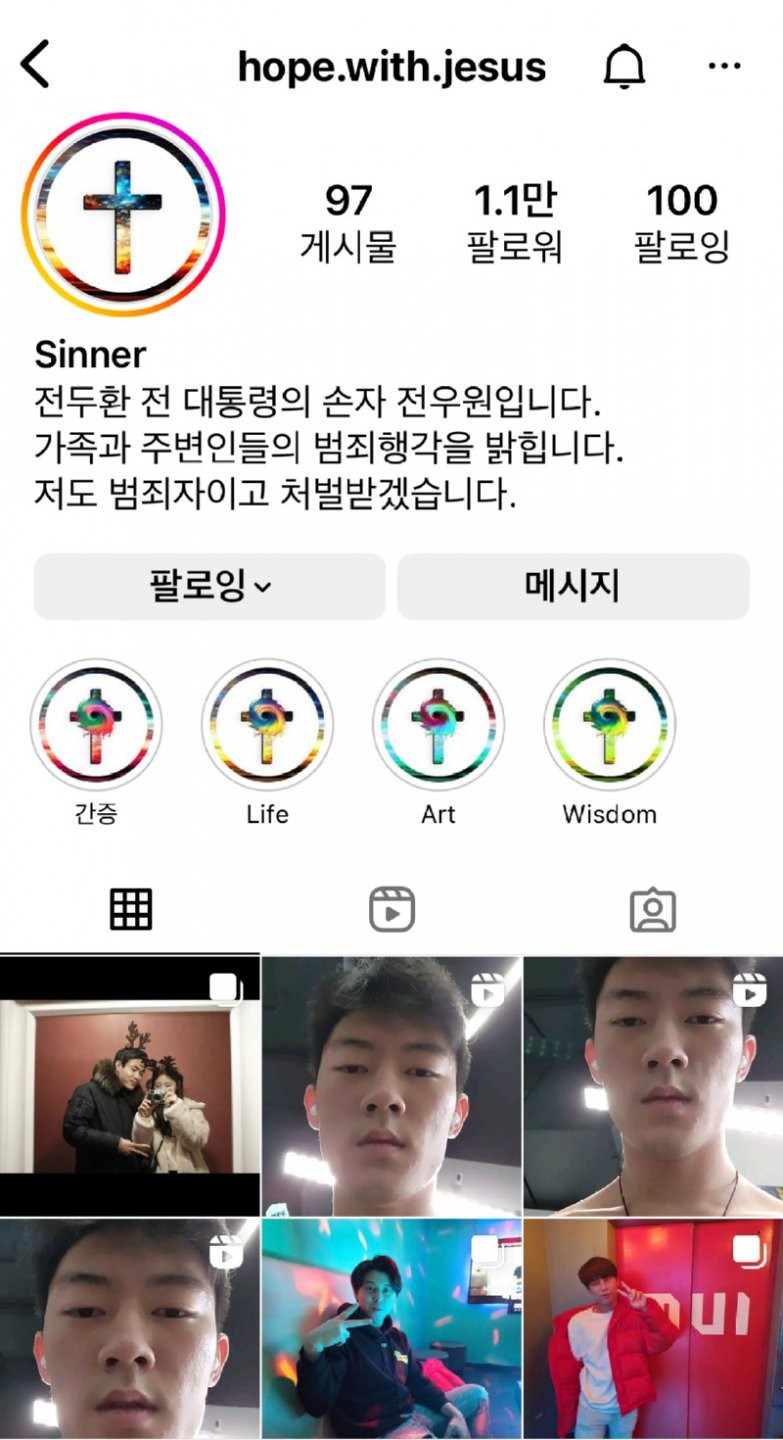The image size is (783, 1440).
Task: Open the 1.1만 팔로워 followers list
Action: click(514, 222)
